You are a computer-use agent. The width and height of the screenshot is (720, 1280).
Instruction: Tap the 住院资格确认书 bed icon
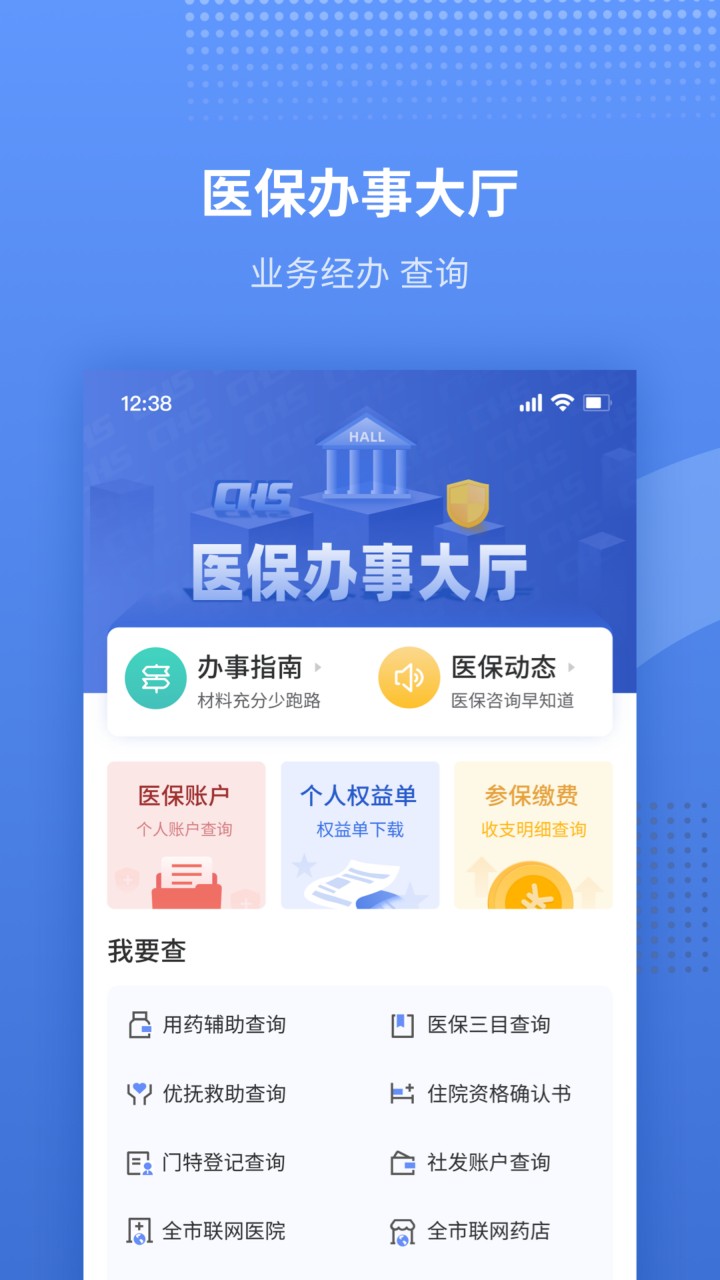(x=402, y=1093)
